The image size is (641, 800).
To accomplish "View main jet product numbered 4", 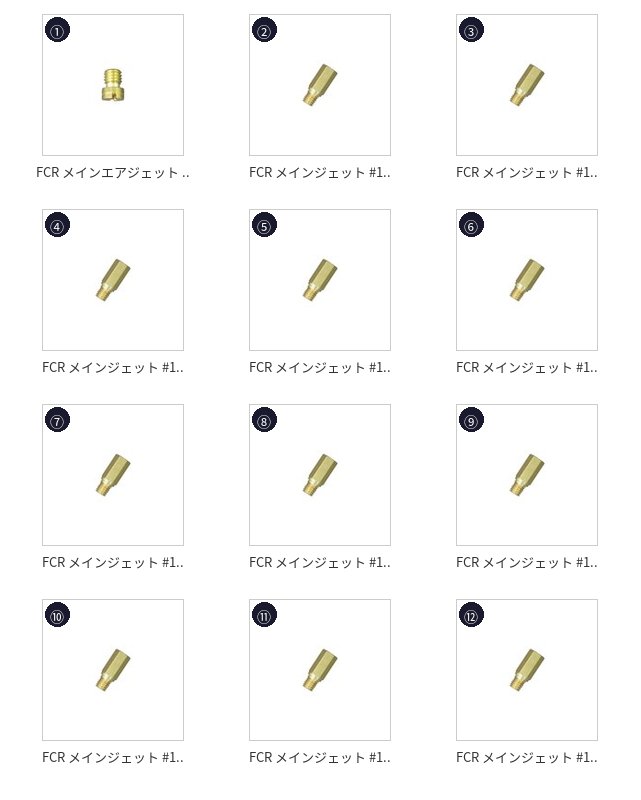I will [x=113, y=280].
